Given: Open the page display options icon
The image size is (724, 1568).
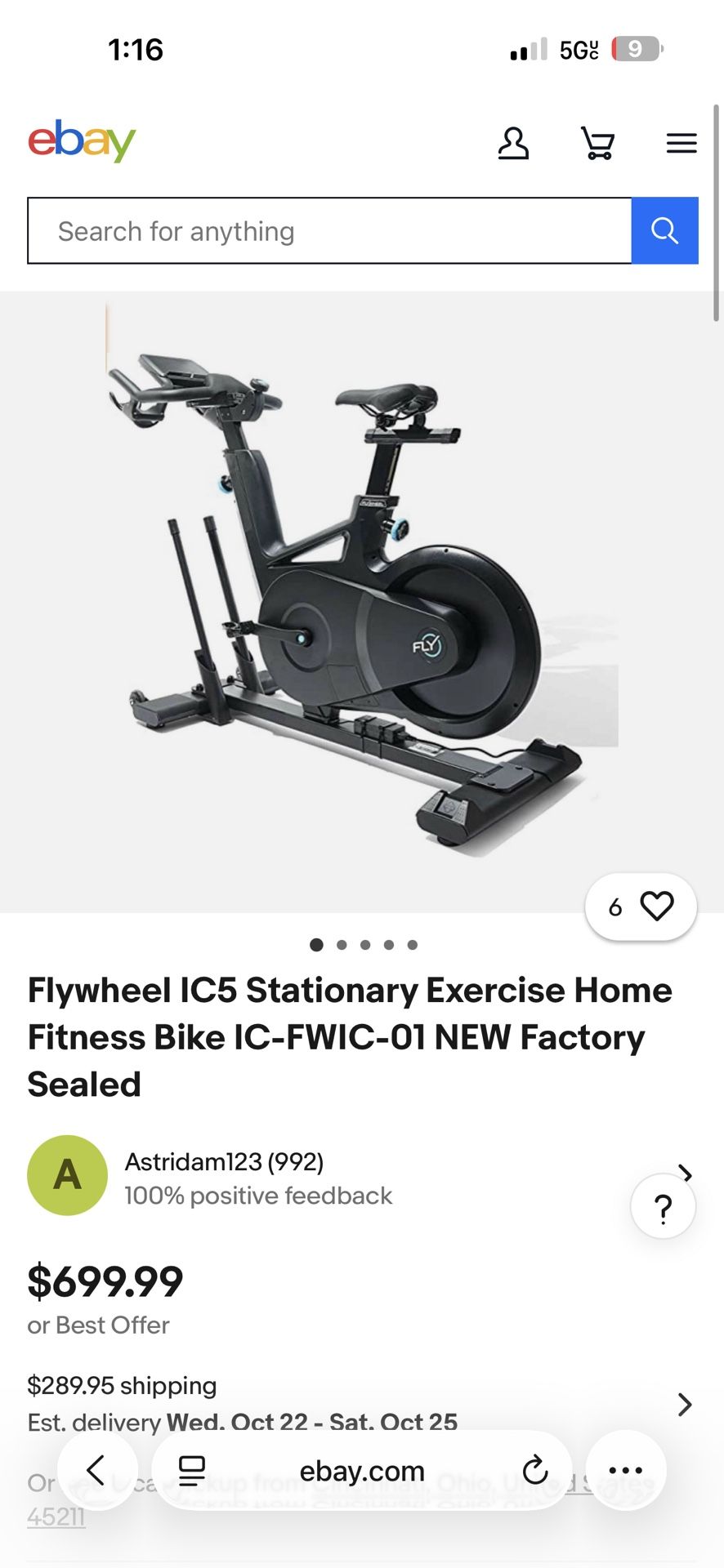Looking at the screenshot, I should point(190,1470).
